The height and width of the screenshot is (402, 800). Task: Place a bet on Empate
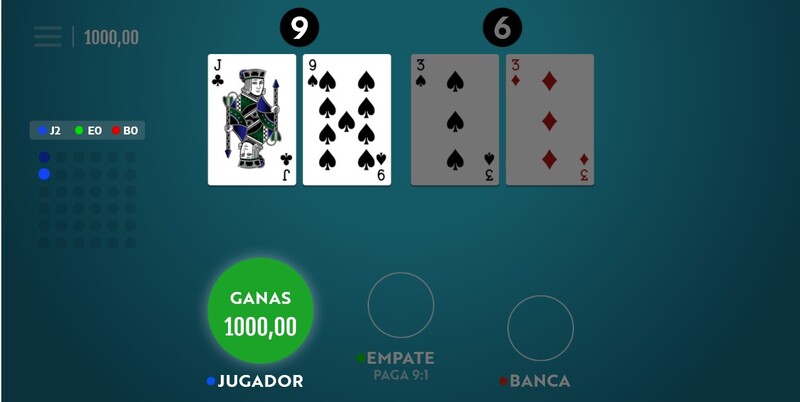[400, 305]
